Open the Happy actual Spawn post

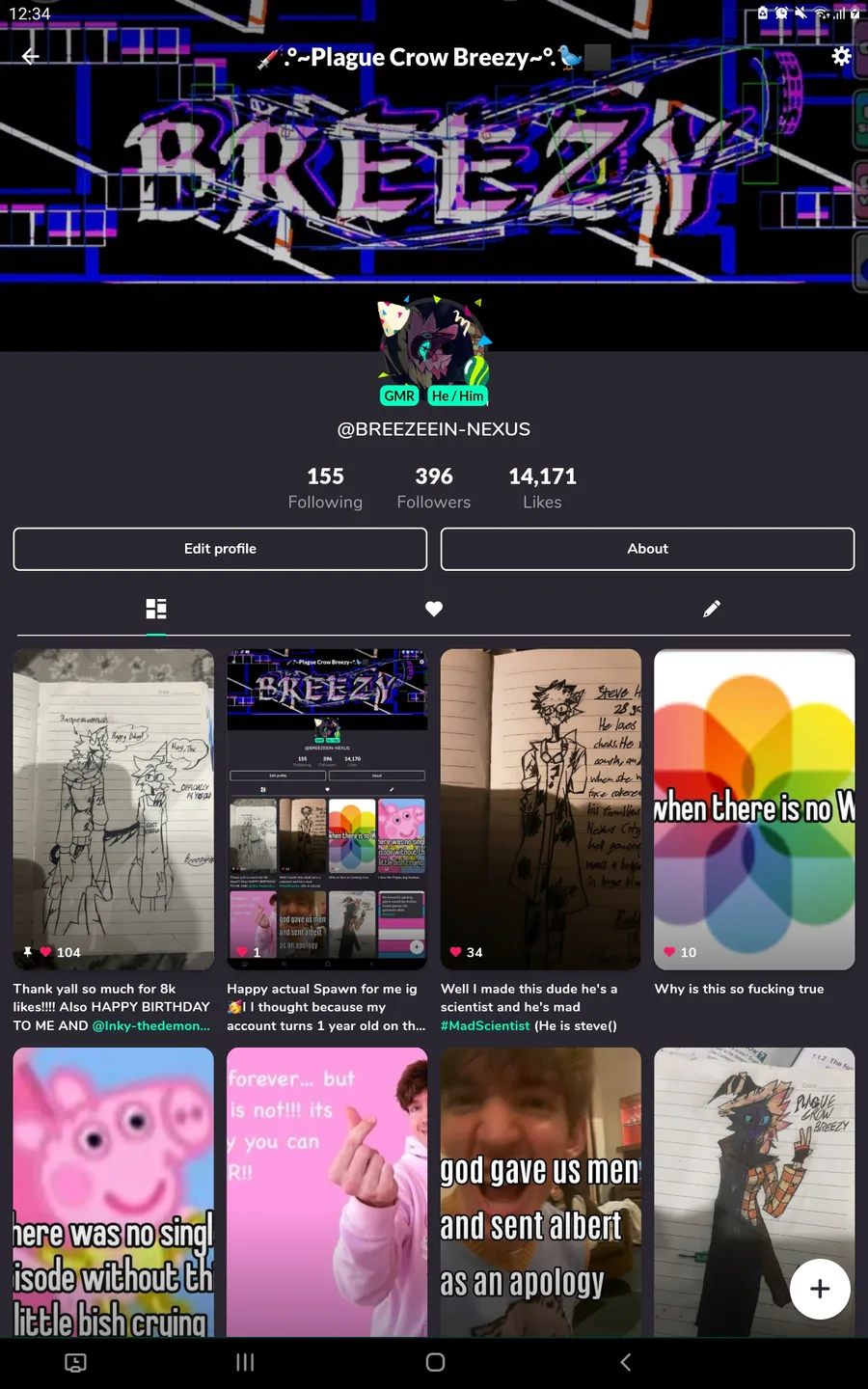[327, 809]
